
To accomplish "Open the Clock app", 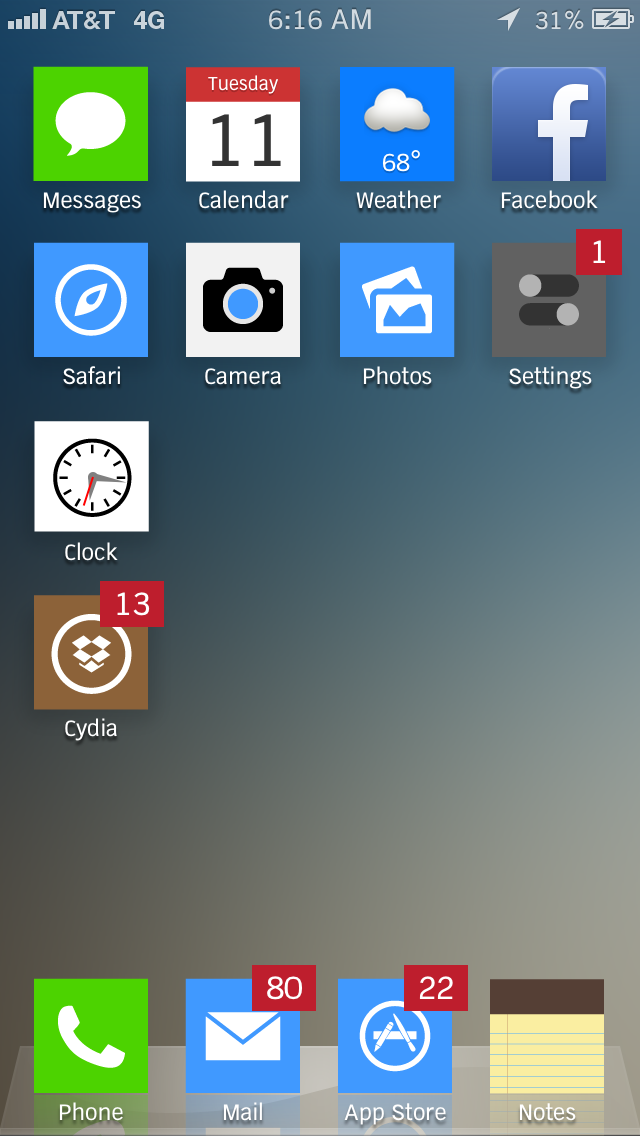I will [91, 476].
